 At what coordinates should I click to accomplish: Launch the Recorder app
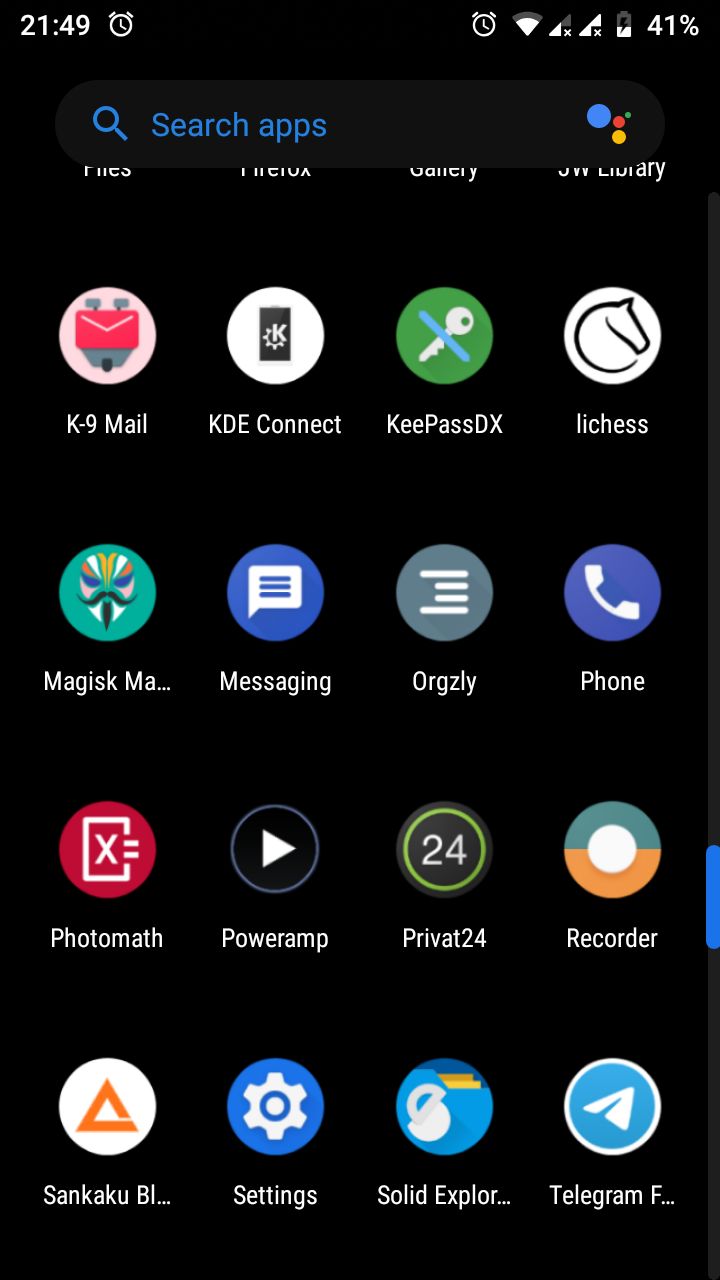tap(612, 850)
